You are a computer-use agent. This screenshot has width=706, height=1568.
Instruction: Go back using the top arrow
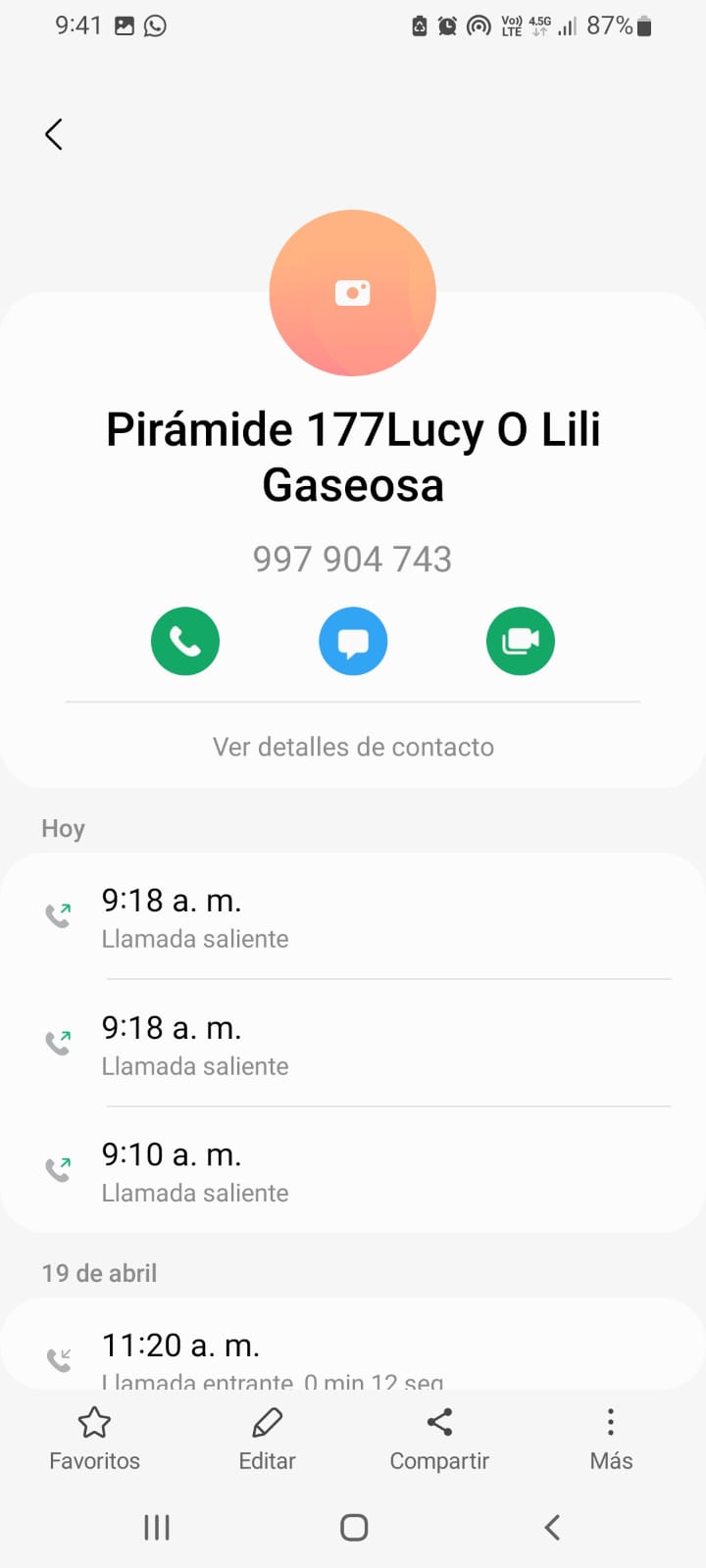[54, 134]
